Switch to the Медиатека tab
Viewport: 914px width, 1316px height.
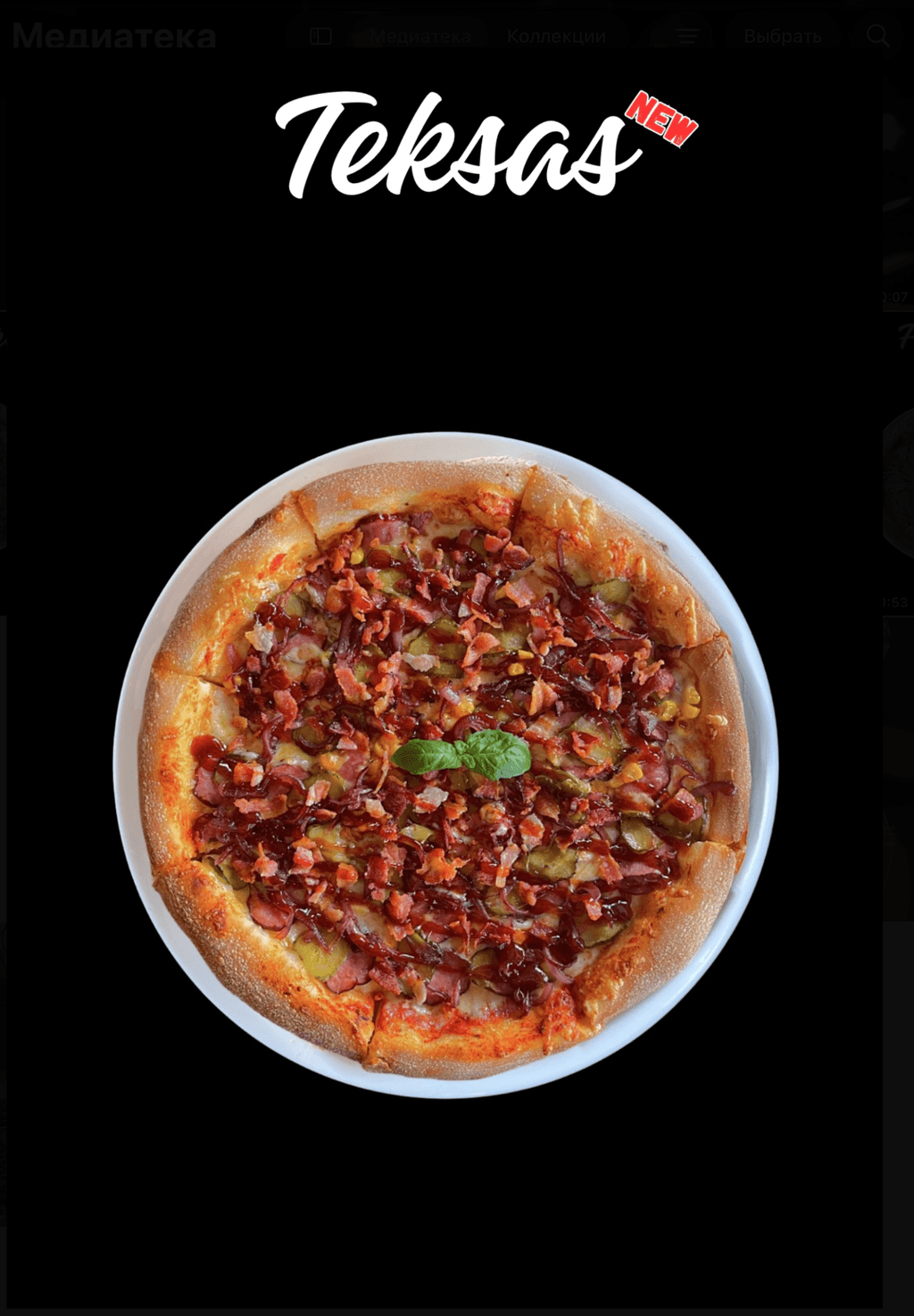pyautogui.click(x=420, y=37)
